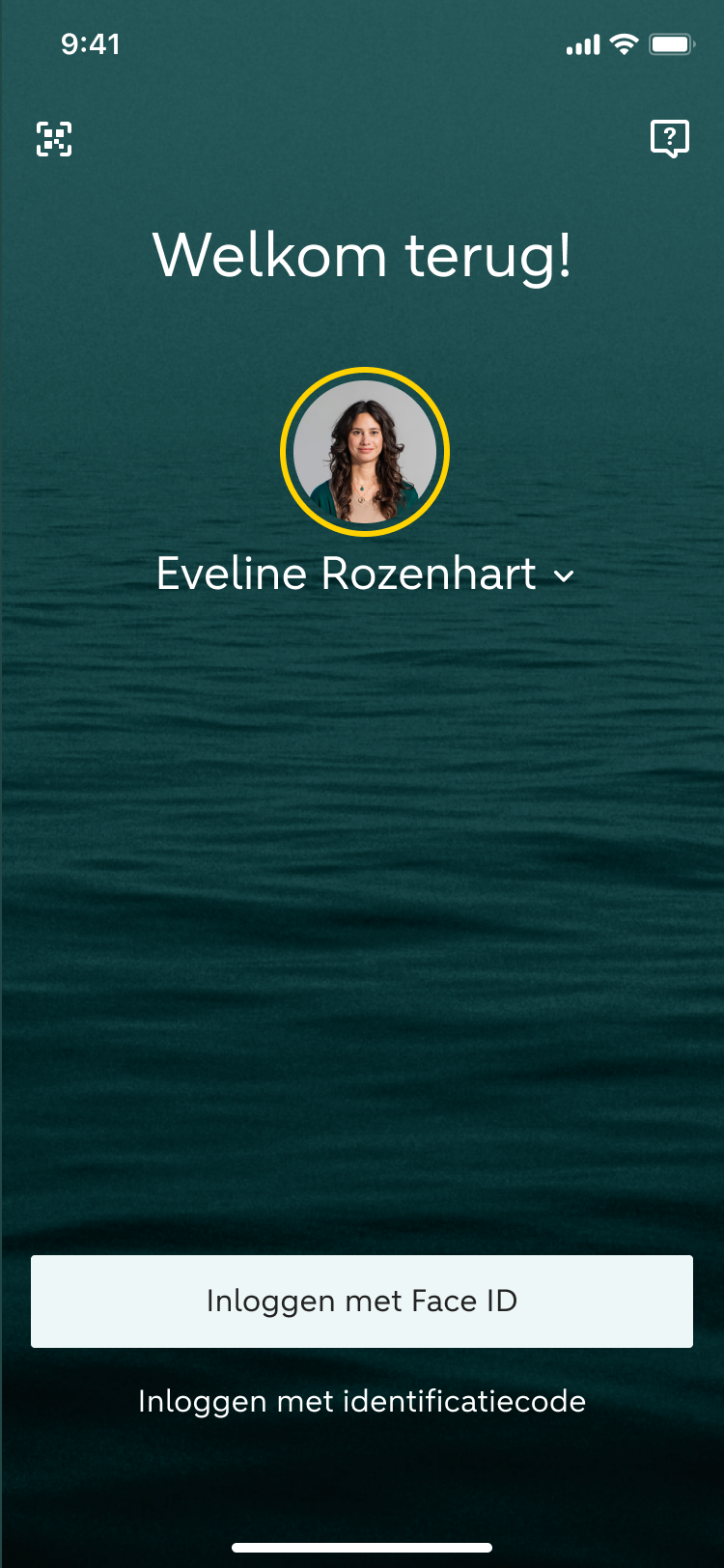Choose Inloggen met identificatiecode
Screen dimensions: 724x1568
point(362,1401)
